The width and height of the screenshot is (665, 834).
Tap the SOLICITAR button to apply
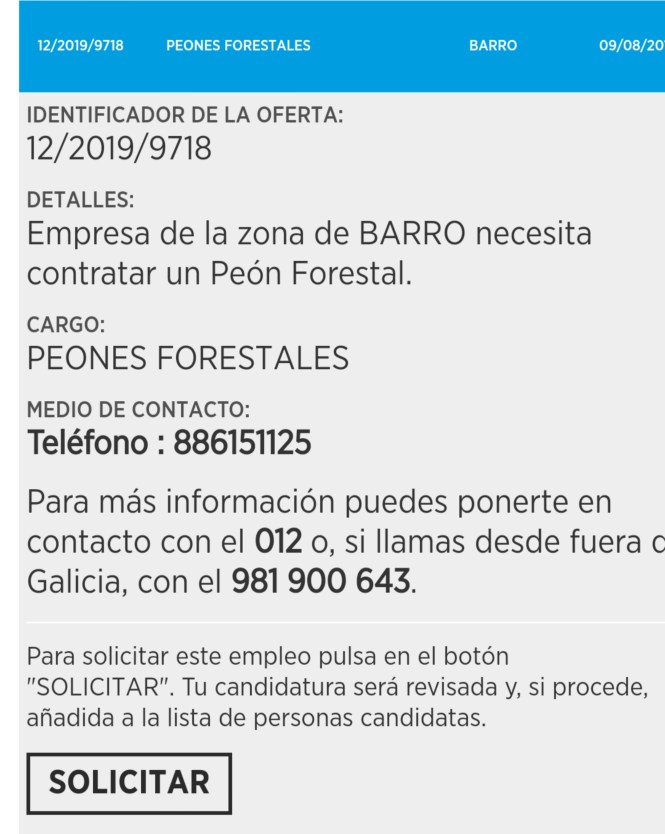pos(129,782)
